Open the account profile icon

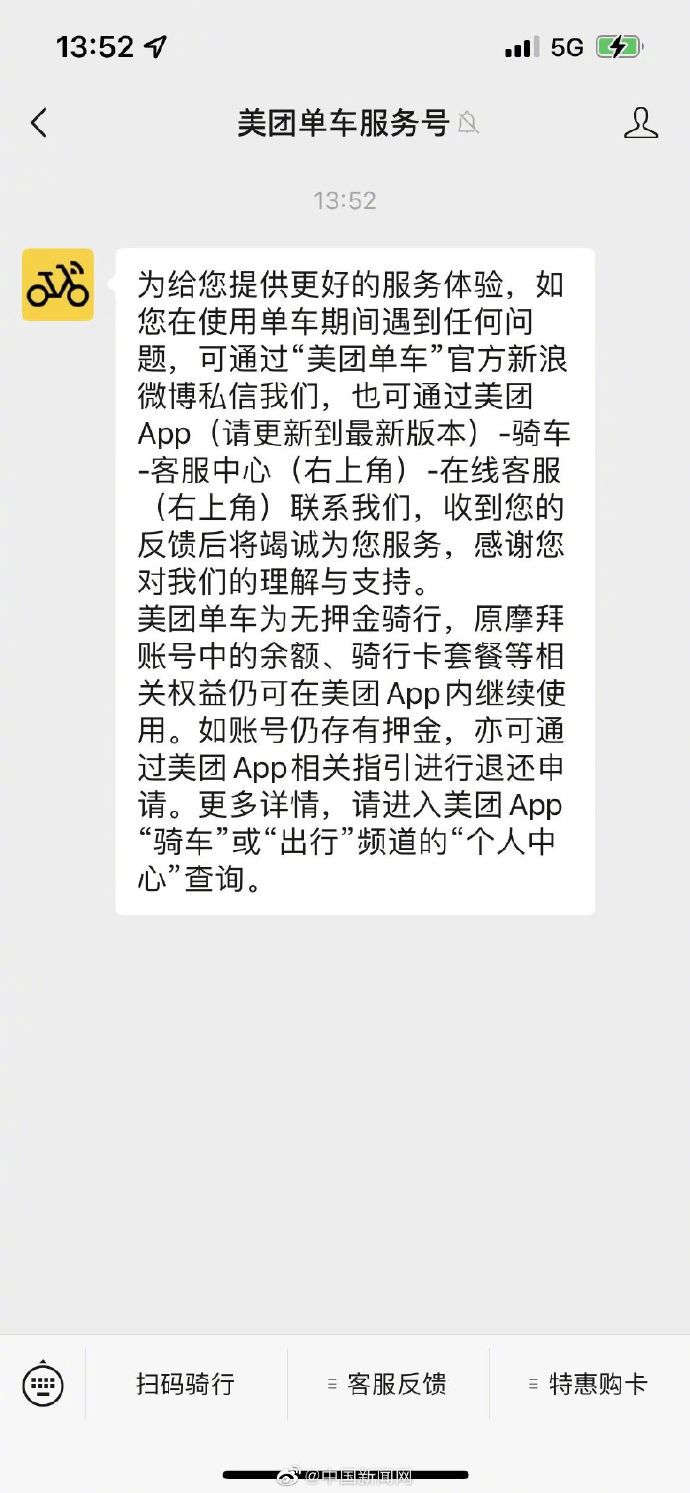click(x=640, y=123)
